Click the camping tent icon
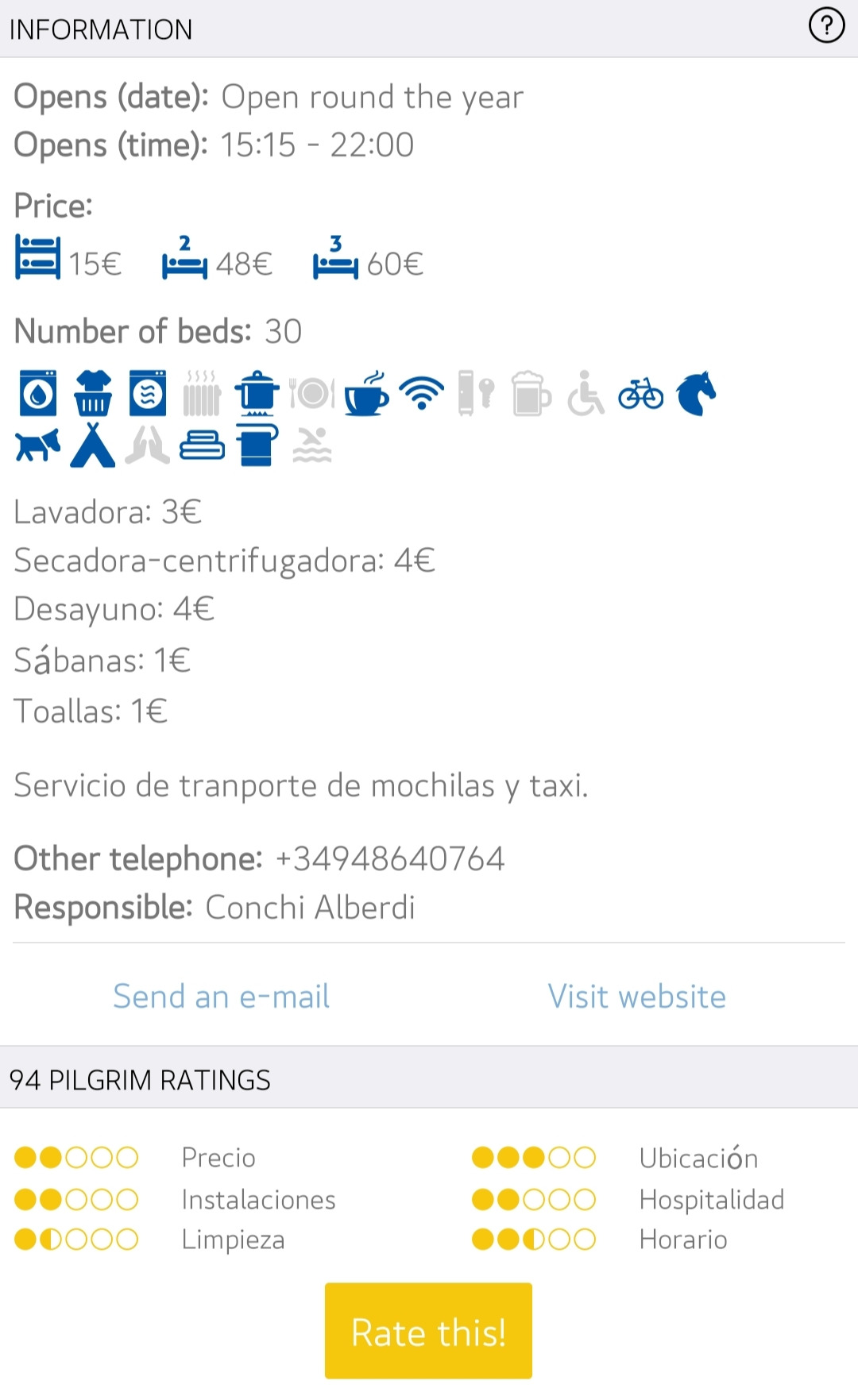 pos(92,446)
